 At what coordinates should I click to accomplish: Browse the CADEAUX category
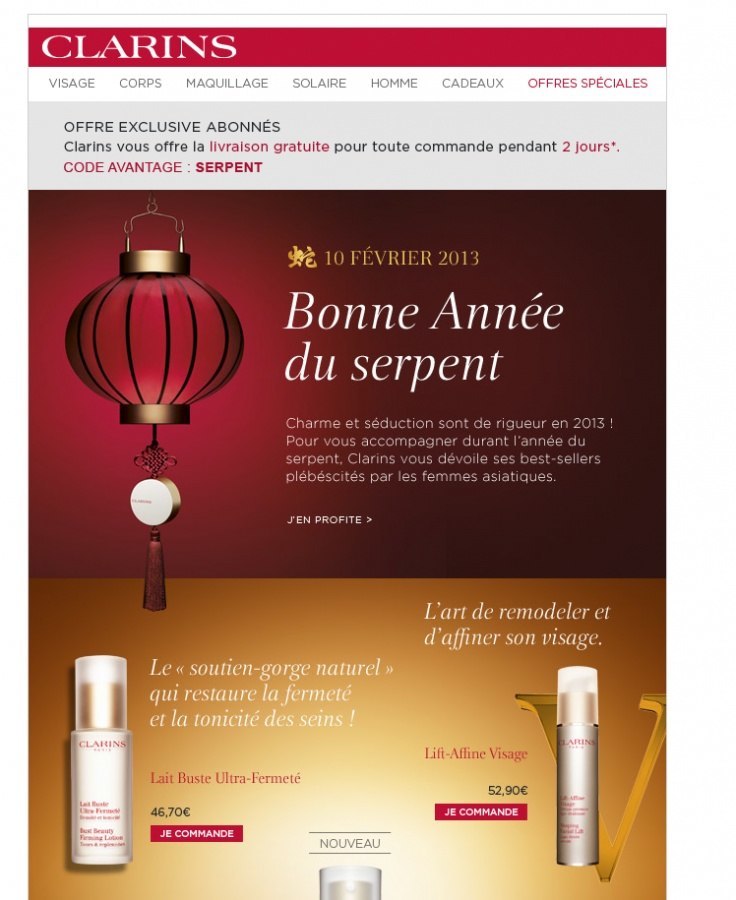point(473,84)
